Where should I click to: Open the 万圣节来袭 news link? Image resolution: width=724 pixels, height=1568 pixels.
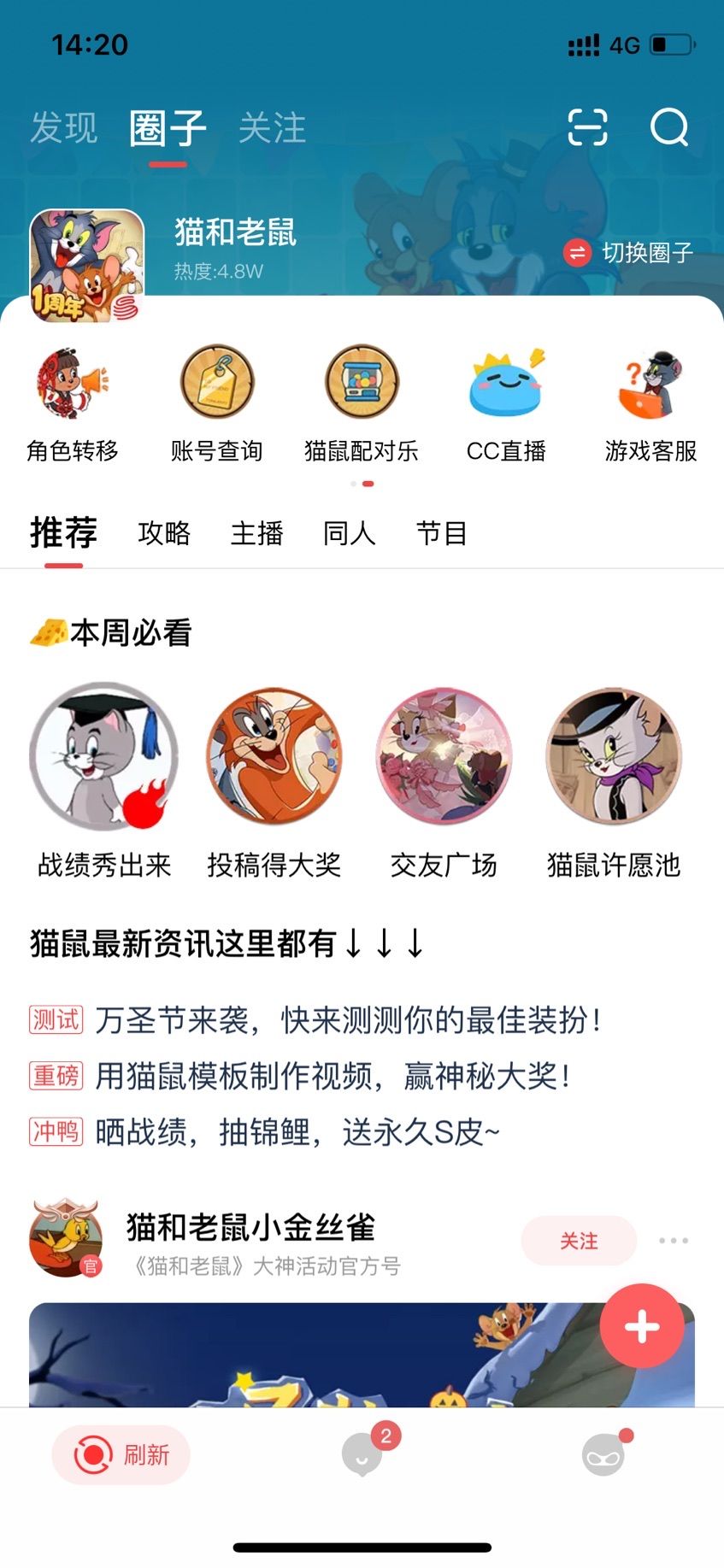click(x=347, y=1019)
